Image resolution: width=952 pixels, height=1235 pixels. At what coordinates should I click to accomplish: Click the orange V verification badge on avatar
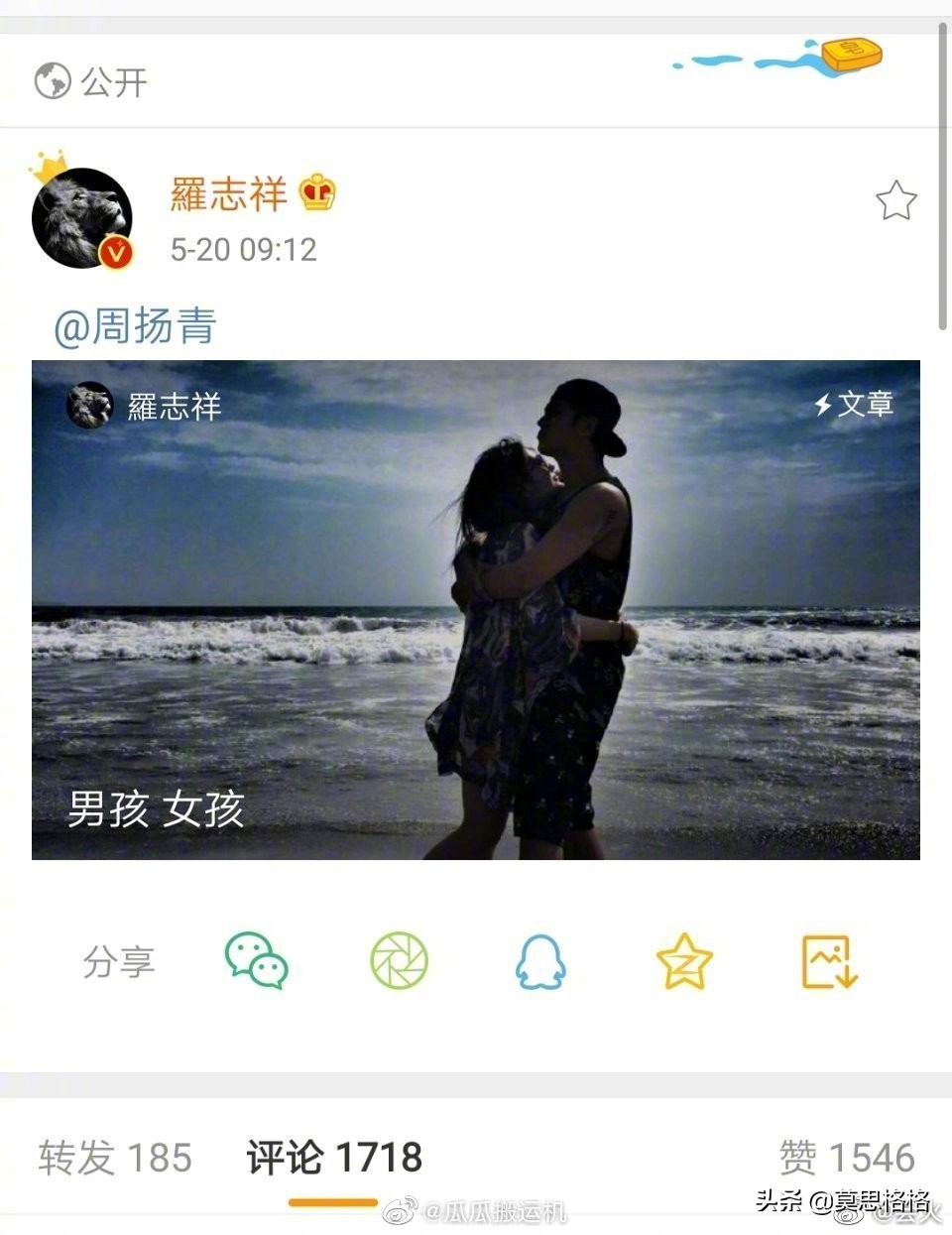tap(115, 249)
